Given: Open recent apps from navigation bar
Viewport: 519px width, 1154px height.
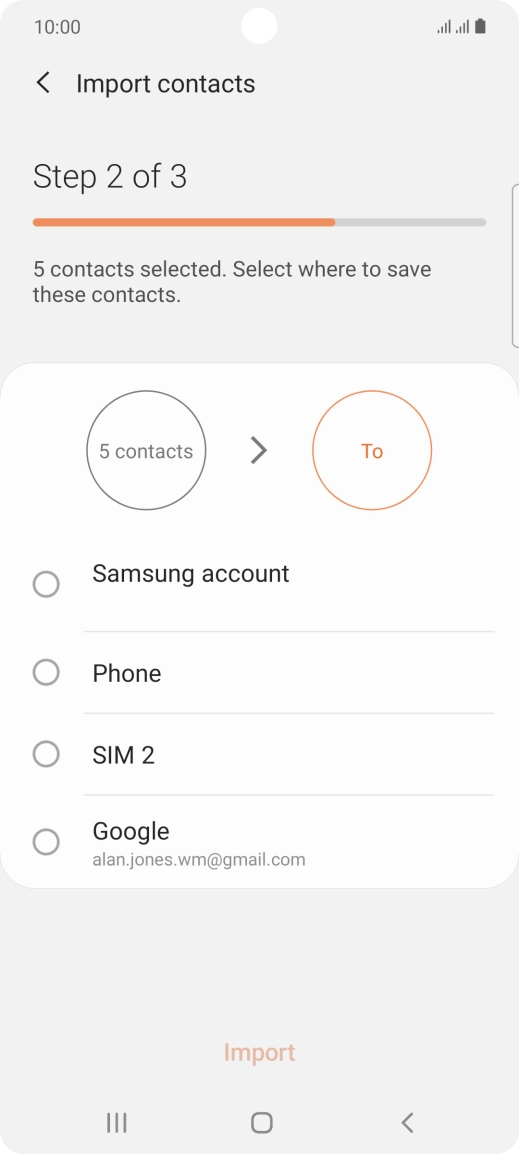Looking at the screenshot, I should (x=116, y=1122).
